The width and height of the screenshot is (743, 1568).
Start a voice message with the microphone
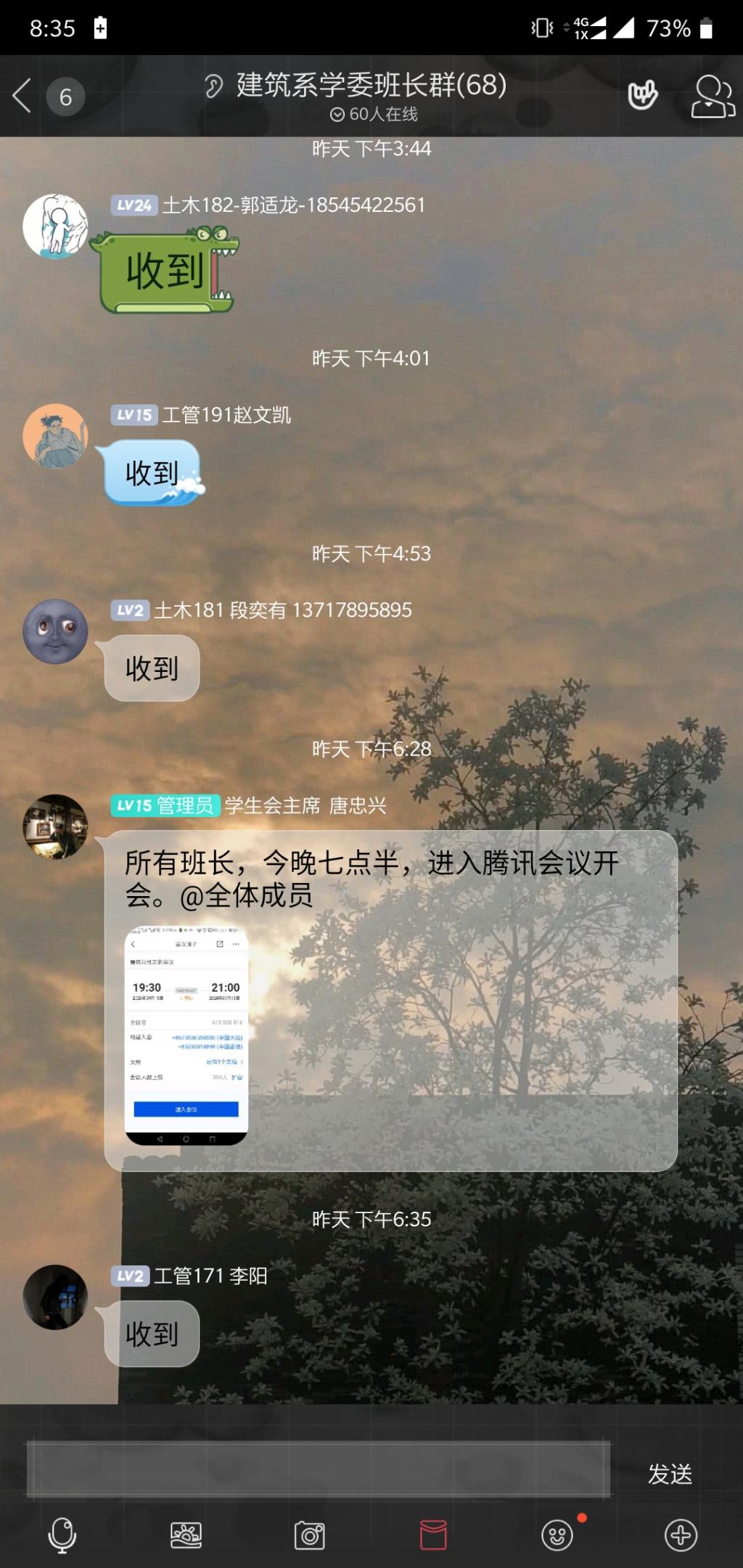62,1535
